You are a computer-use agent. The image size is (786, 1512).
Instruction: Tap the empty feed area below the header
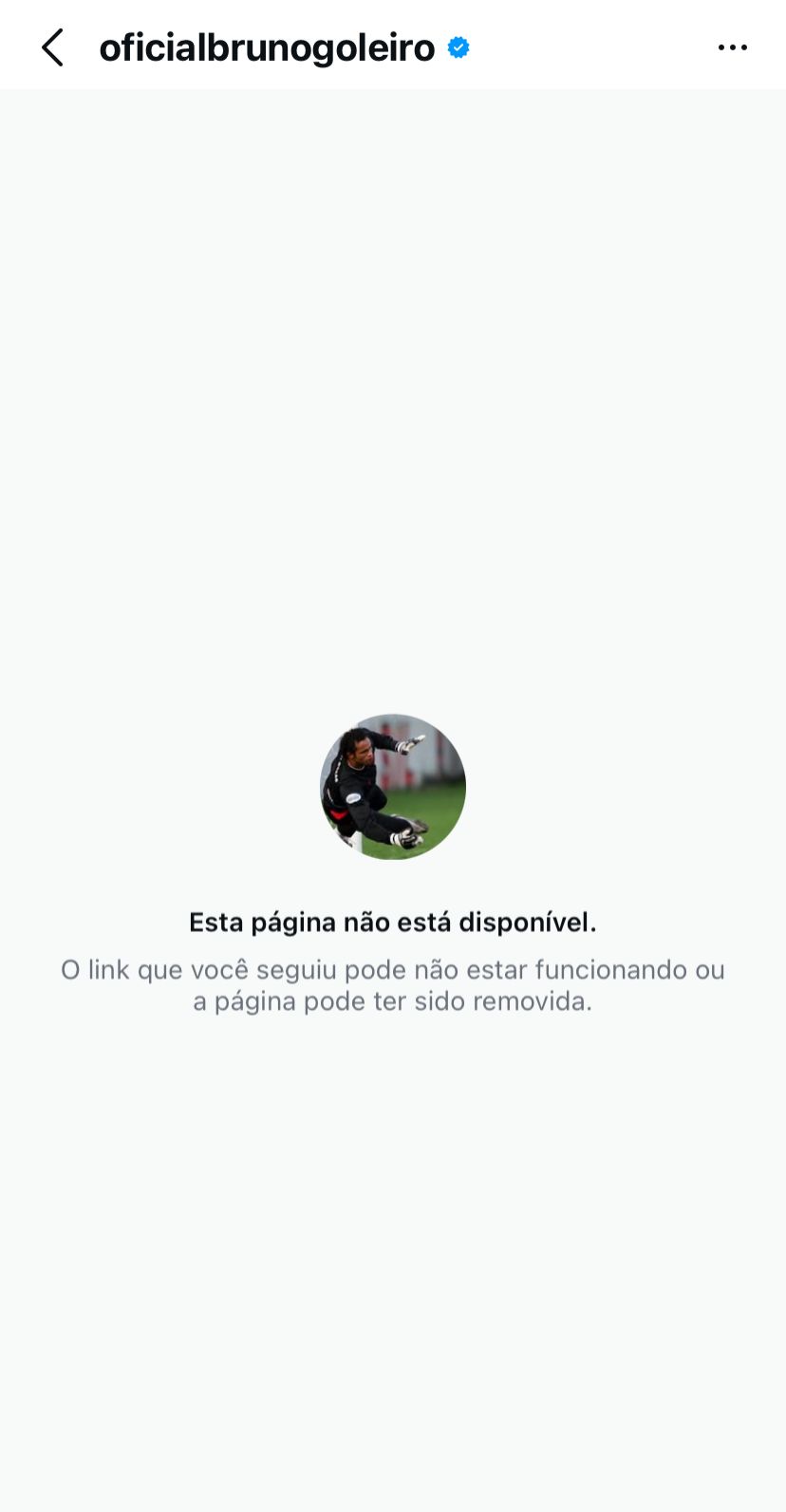[x=393, y=380]
